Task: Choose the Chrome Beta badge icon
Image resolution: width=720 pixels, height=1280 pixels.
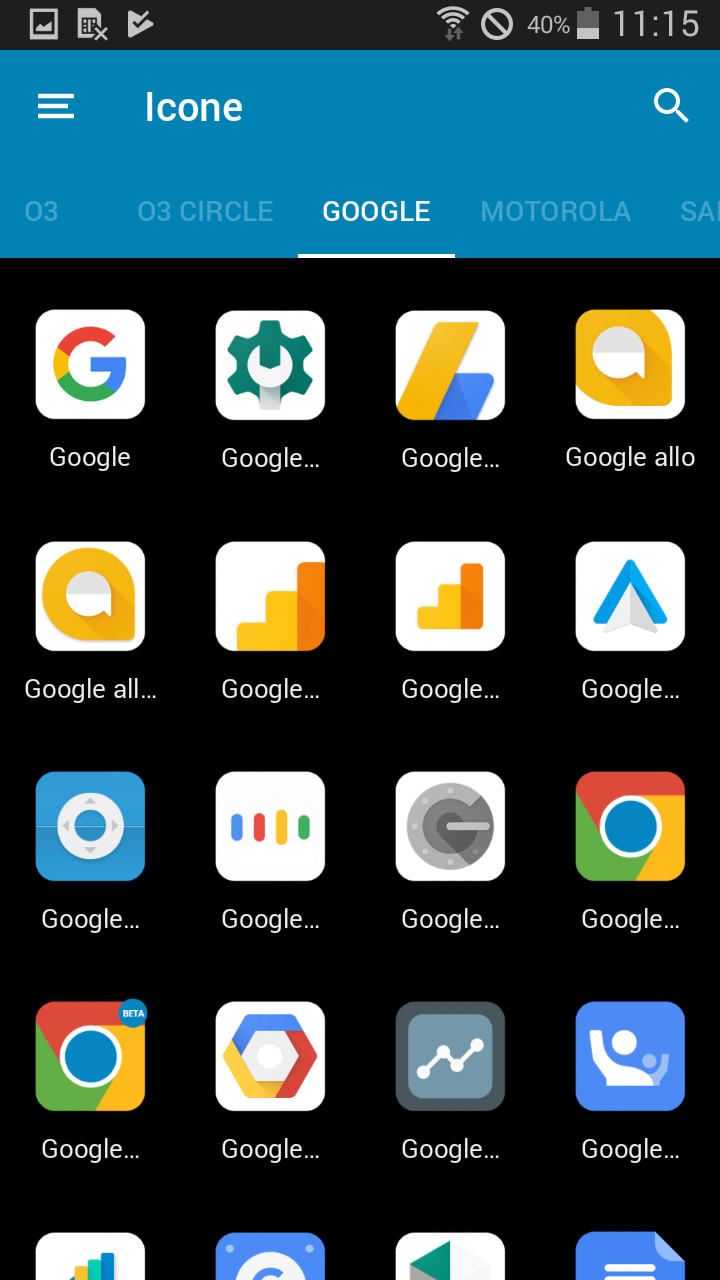Action: point(90,1056)
